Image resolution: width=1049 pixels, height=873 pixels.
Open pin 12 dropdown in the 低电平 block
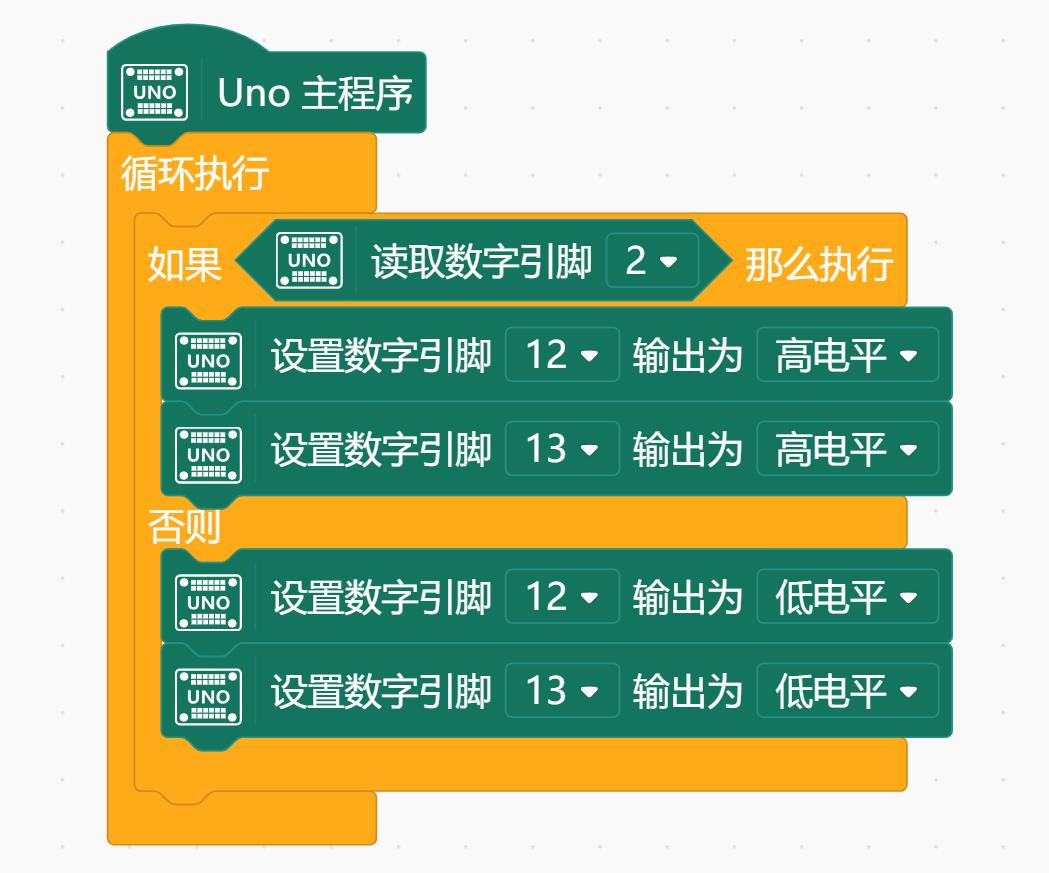[562, 597]
